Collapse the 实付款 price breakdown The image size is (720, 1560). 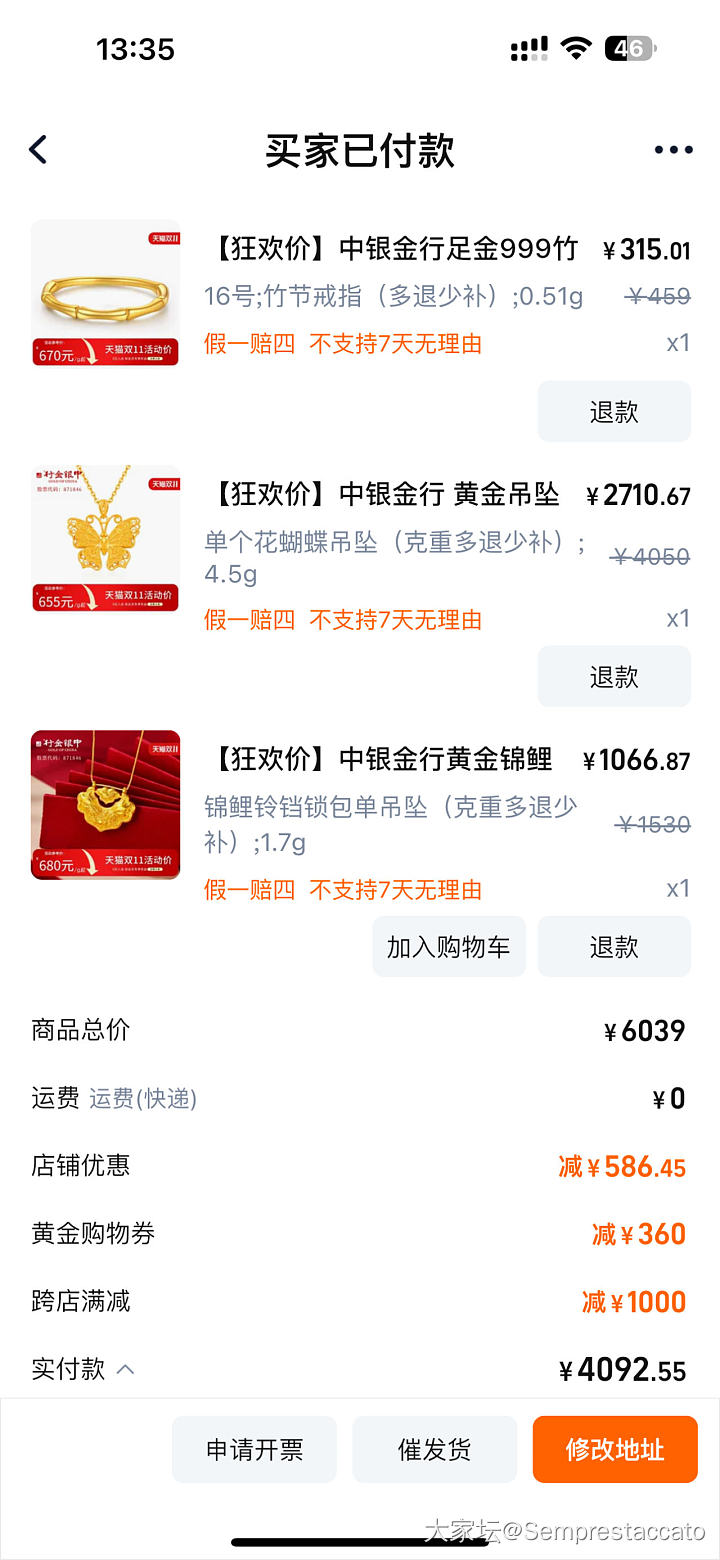[125, 1369]
